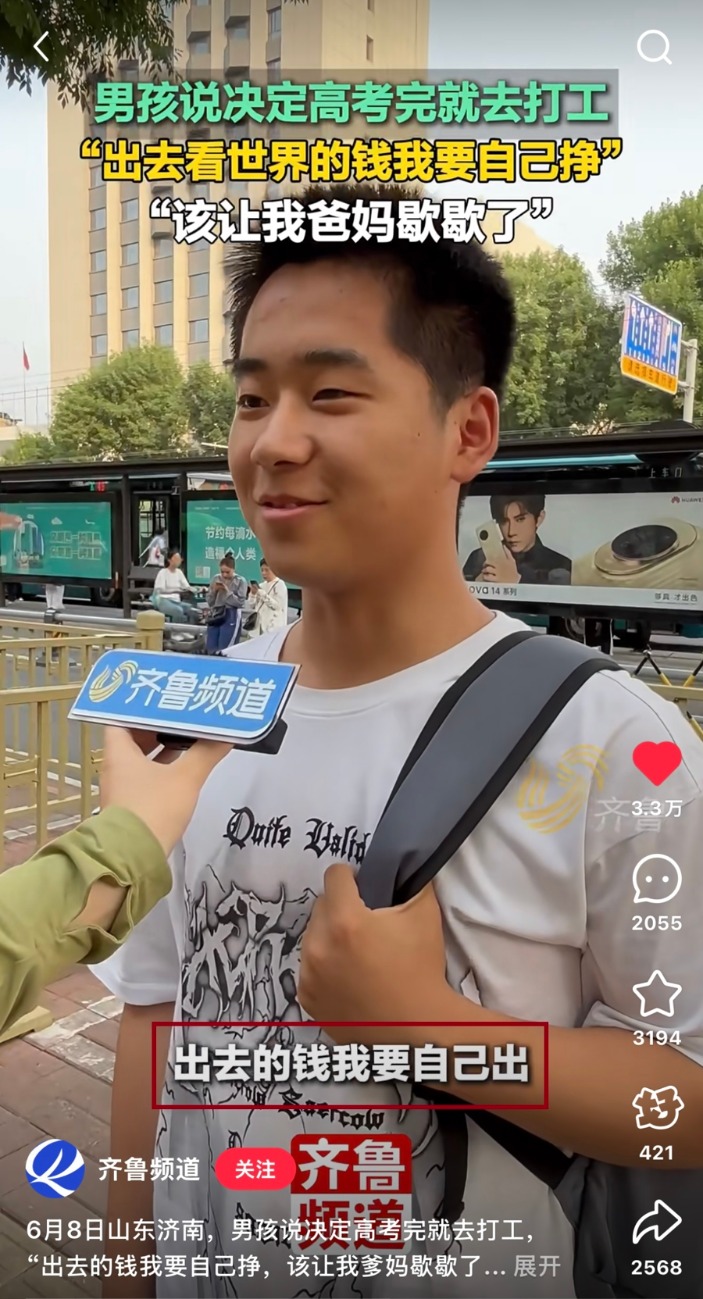Go back using the top-left arrow
The height and width of the screenshot is (1299, 703).
click(x=41, y=46)
